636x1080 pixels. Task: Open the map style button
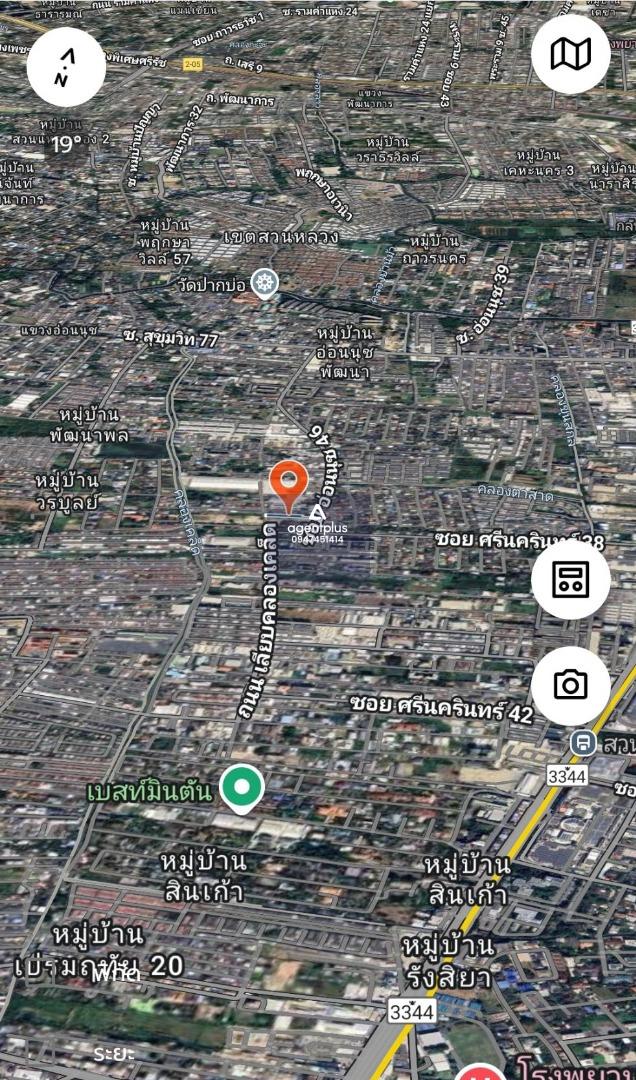click(570, 54)
